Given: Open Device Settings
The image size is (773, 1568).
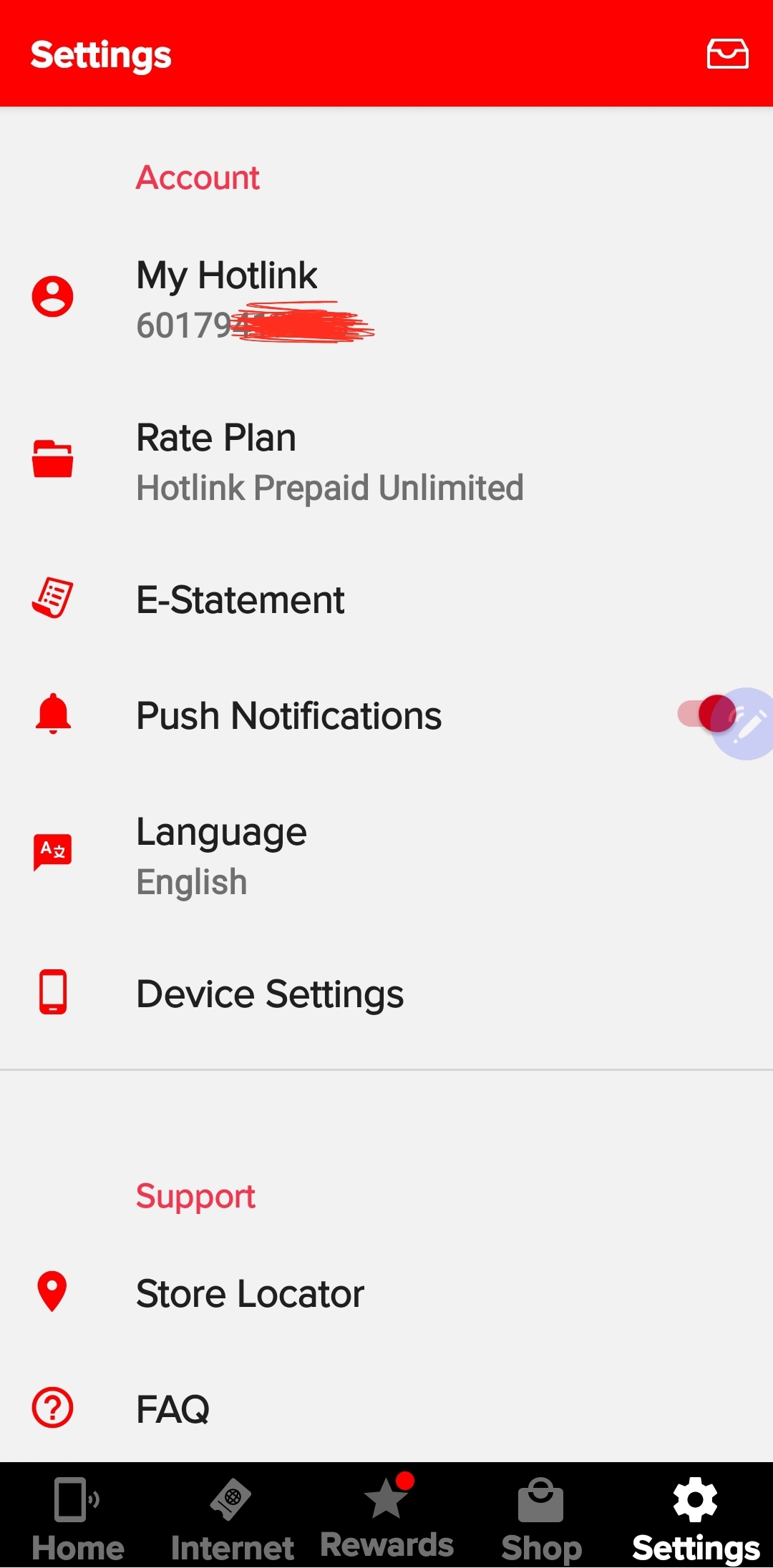Looking at the screenshot, I should tap(386, 994).
